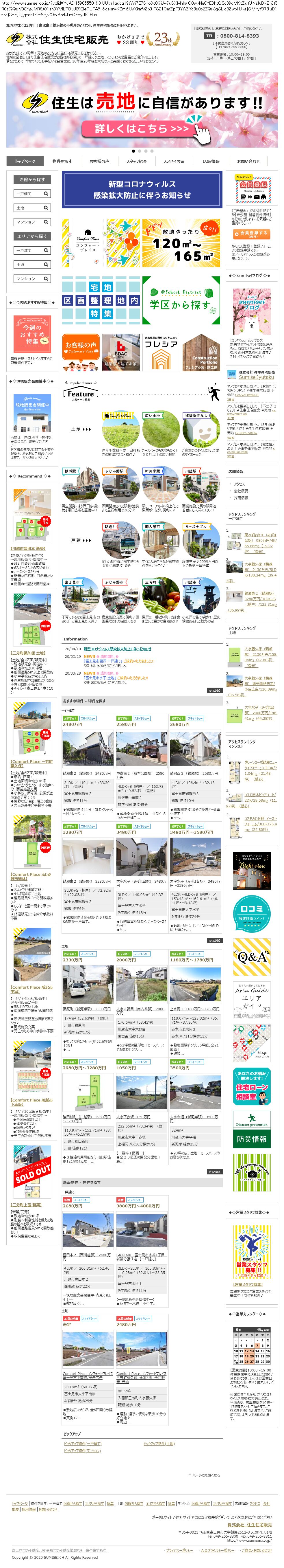Read the 新型コロナウィルス notice banner
284x1568 pixels.
pyautogui.click(x=141, y=189)
